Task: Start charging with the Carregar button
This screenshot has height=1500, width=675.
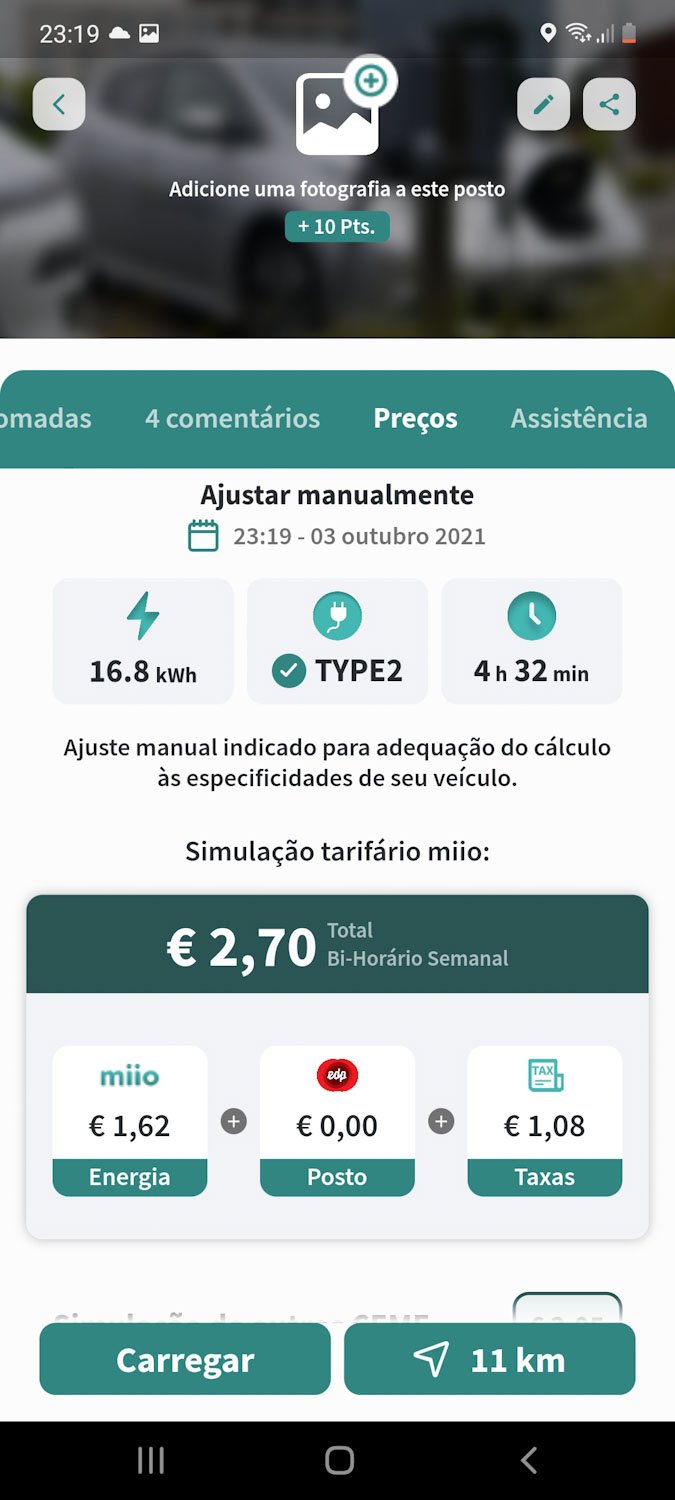Action: pyautogui.click(x=185, y=1359)
